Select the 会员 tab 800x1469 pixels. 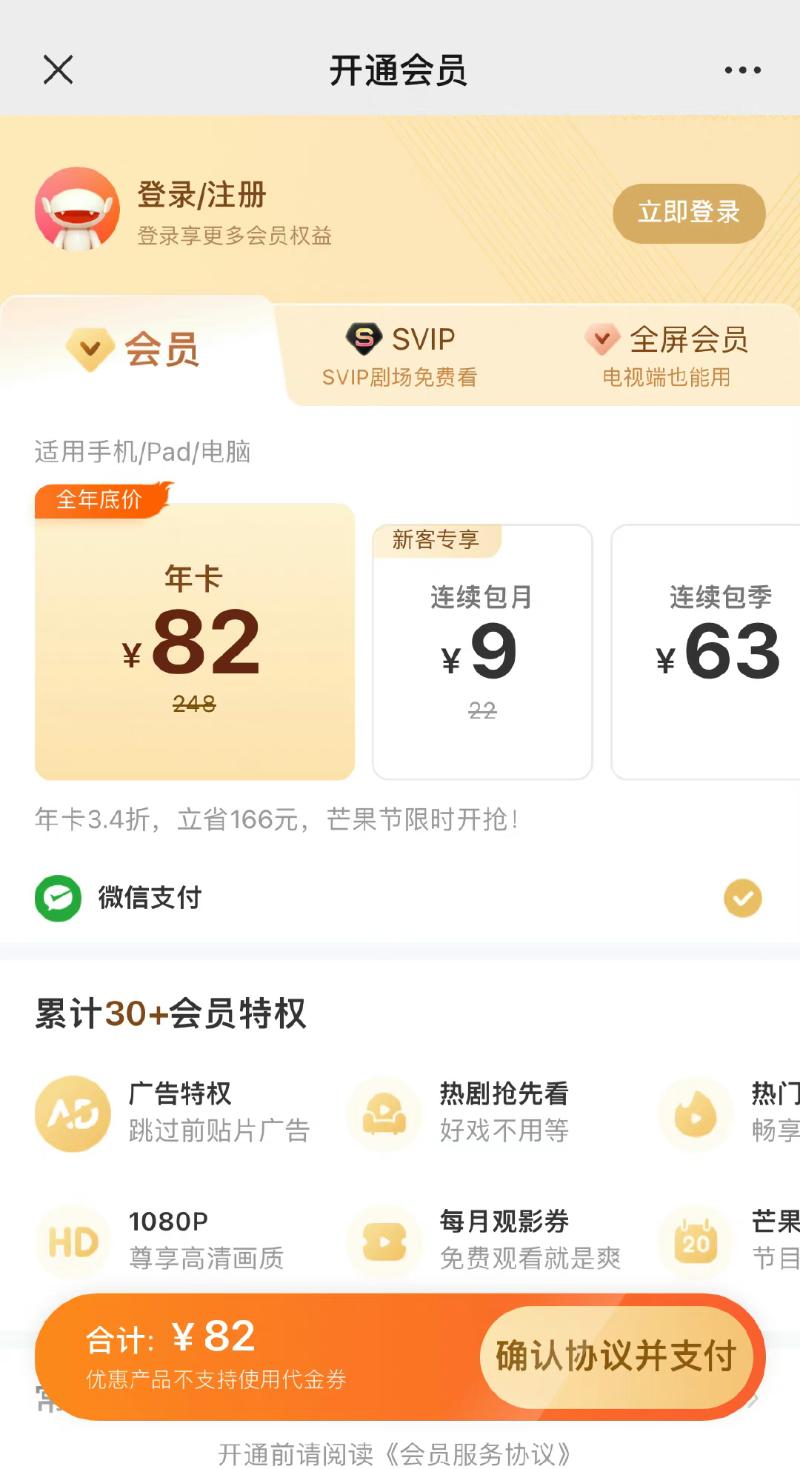pyautogui.click(x=133, y=349)
